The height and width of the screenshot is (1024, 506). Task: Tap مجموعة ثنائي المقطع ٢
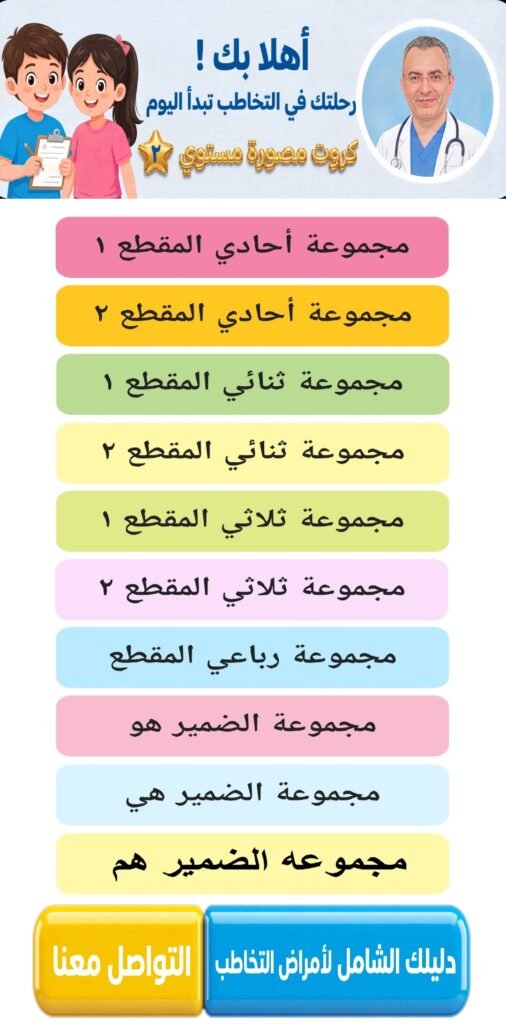(252, 453)
